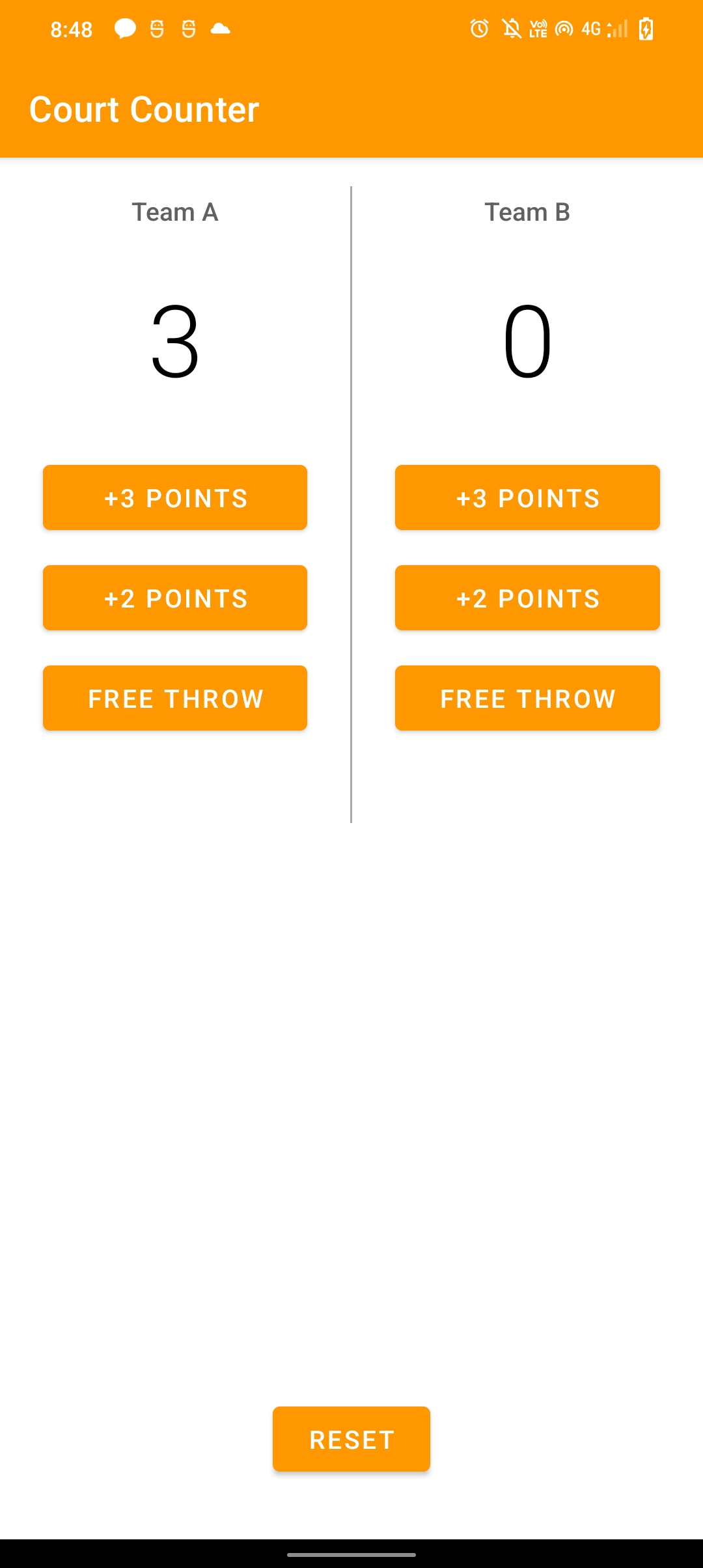Add 2 points to Team B
This screenshot has height=1568, width=703.
point(527,597)
